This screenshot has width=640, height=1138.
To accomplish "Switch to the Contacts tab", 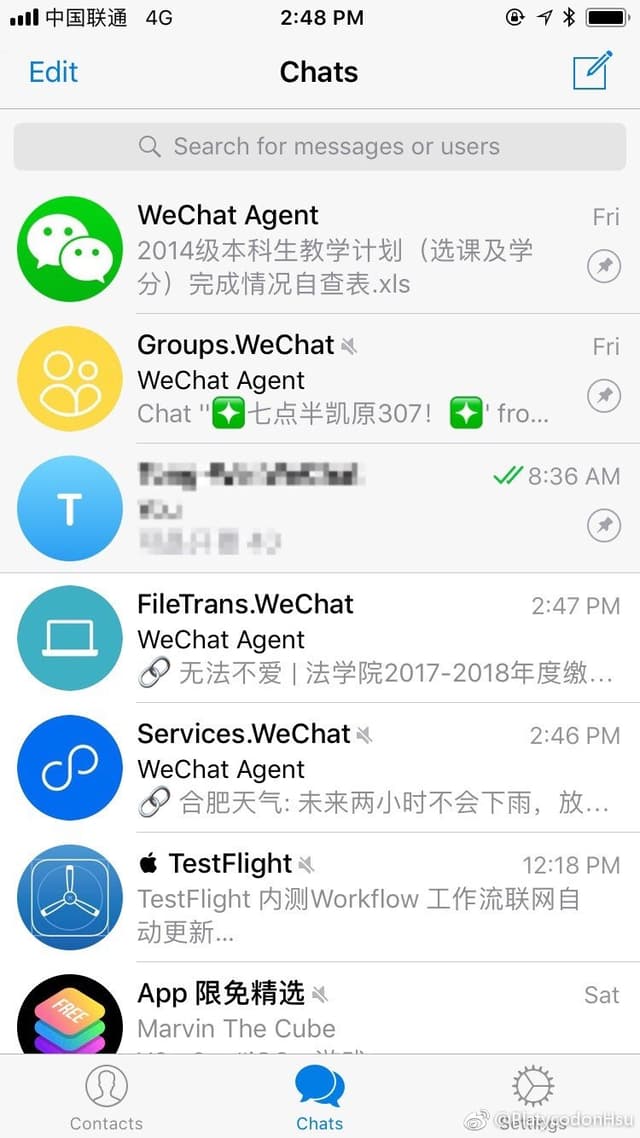I will click(106, 1098).
